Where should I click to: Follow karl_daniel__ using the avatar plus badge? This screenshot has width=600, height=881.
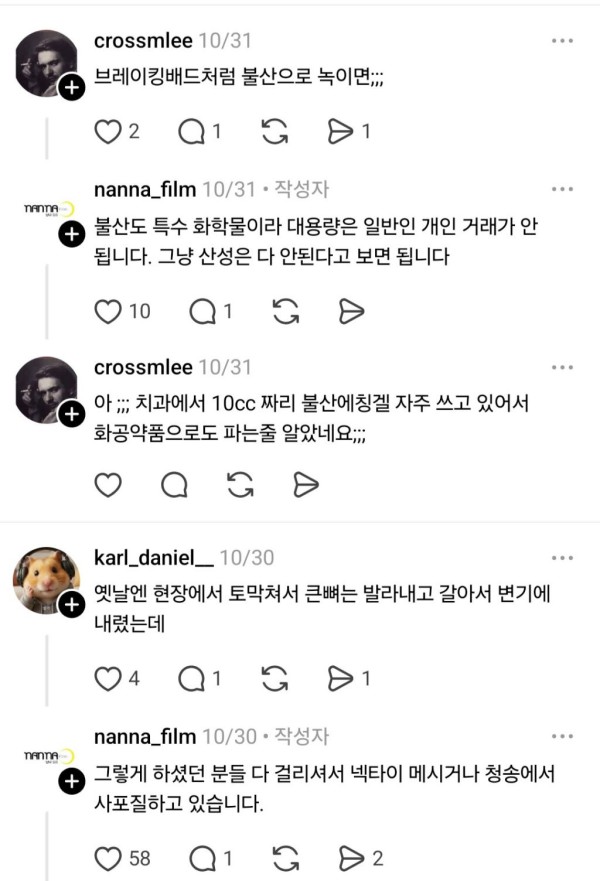click(70, 603)
